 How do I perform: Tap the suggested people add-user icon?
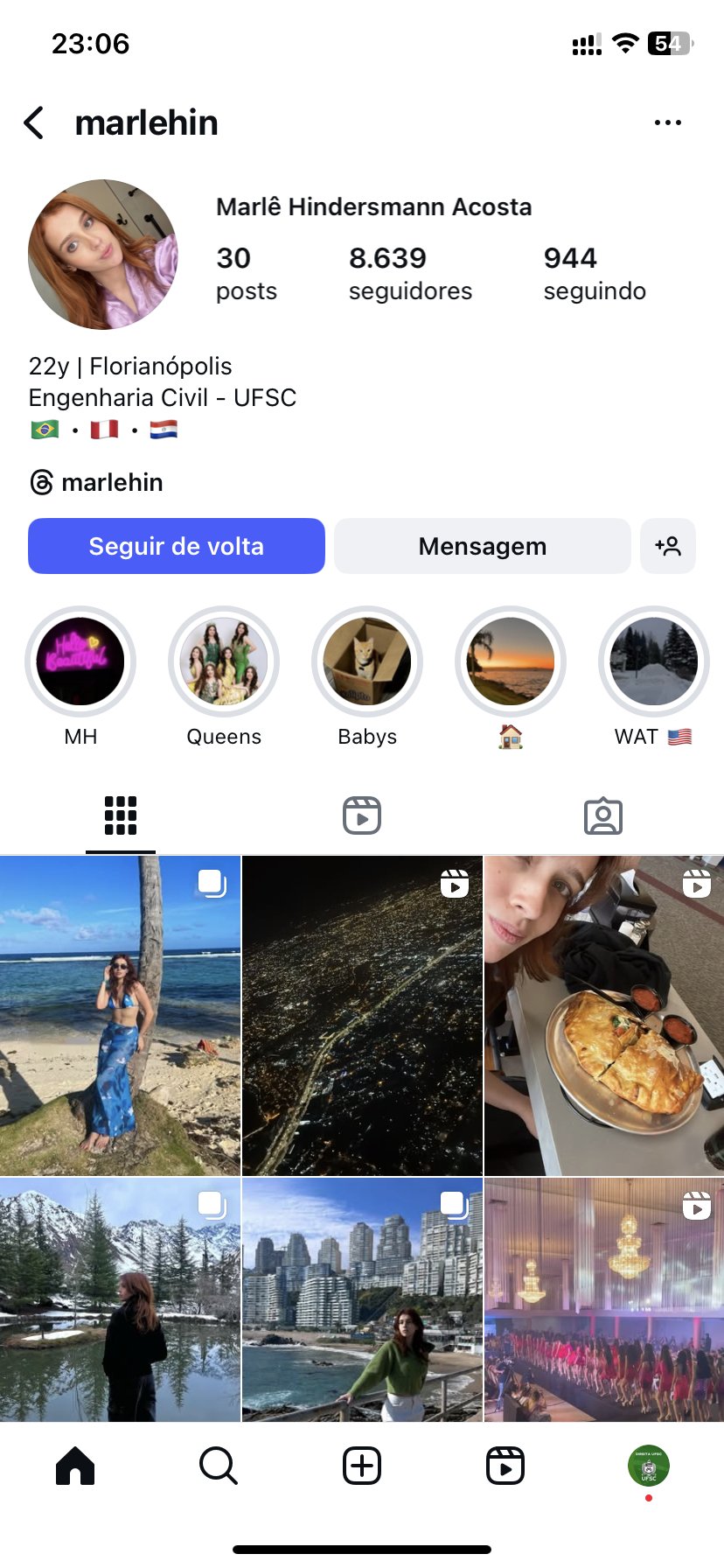point(668,546)
